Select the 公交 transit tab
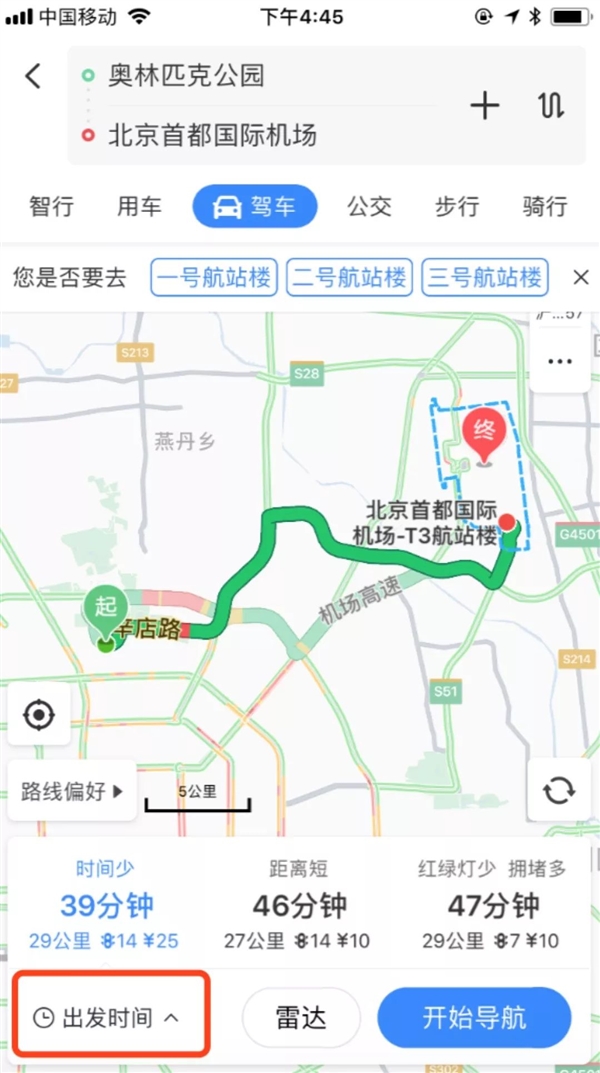Viewport: 600px width, 1073px height. [369, 207]
